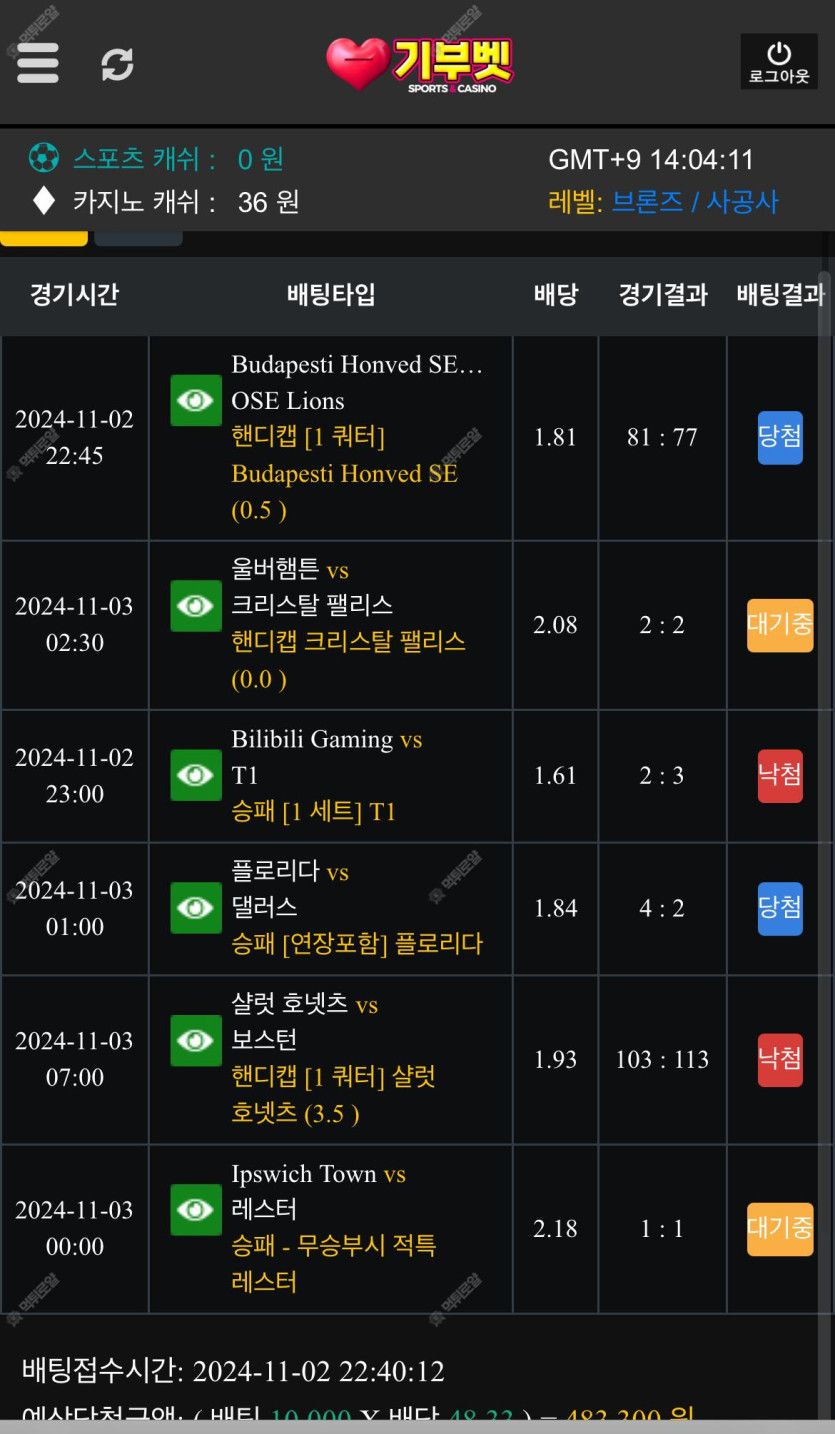View the 플로리다 vs 댈러스 match via eye icon
The image size is (835, 1434).
196,908
